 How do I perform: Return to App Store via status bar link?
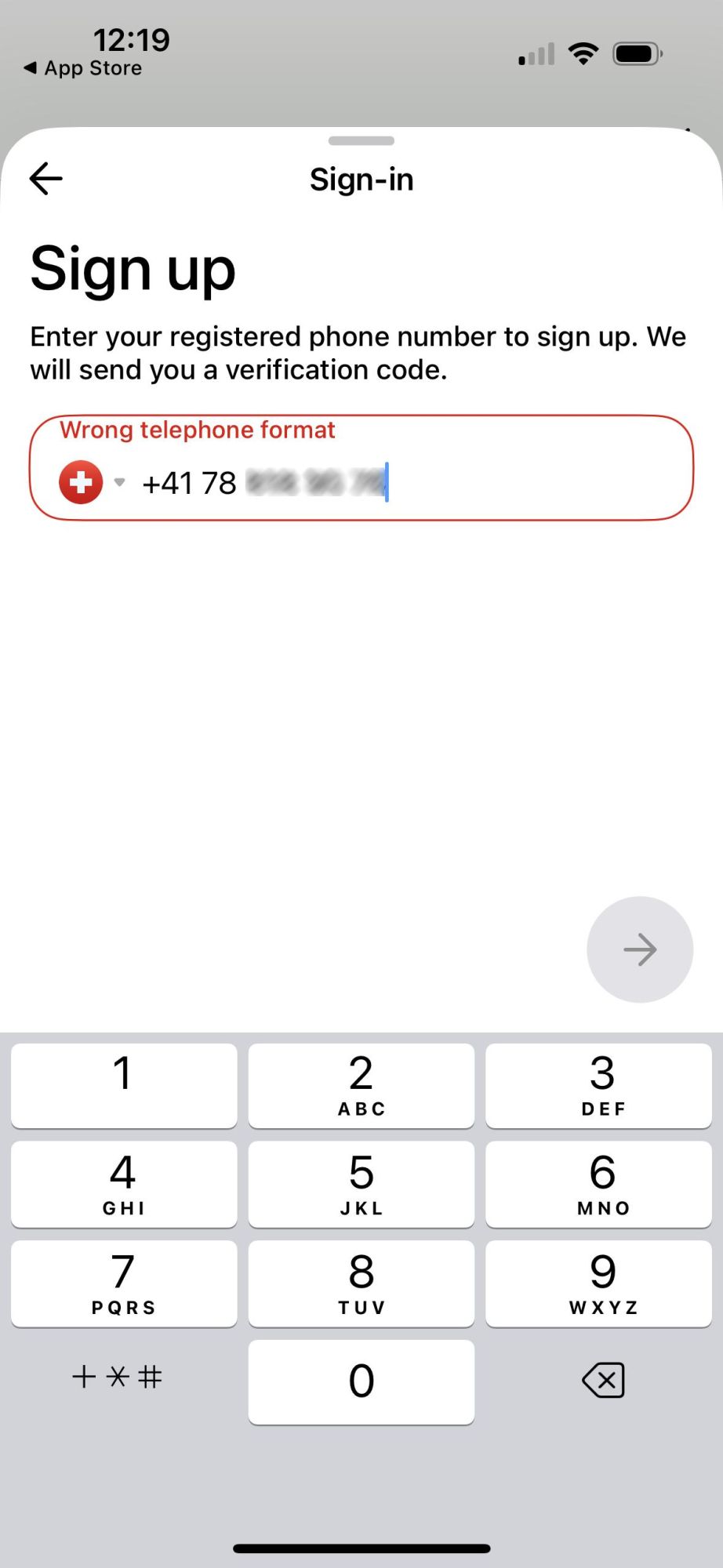click(83, 68)
